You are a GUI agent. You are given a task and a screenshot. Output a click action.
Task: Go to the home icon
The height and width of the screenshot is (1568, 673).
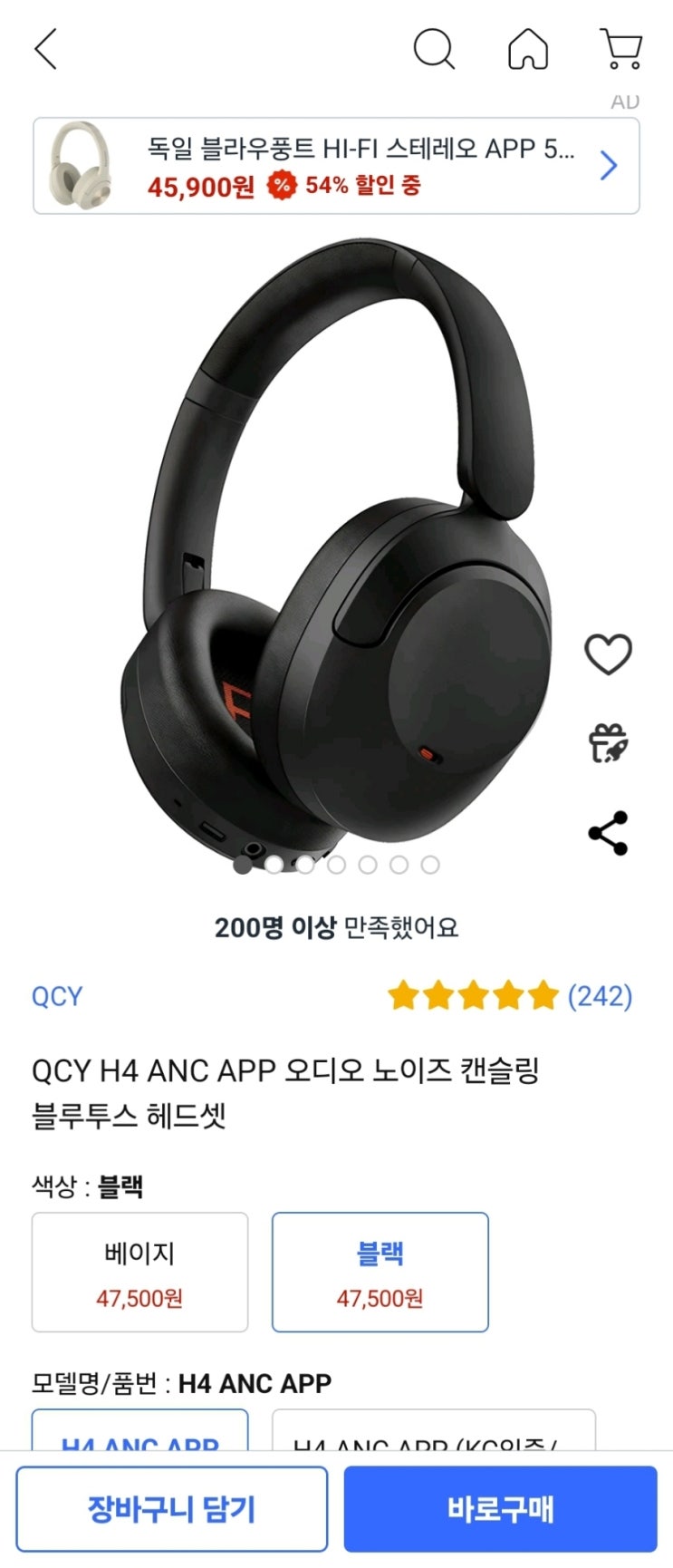coord(528,49)
